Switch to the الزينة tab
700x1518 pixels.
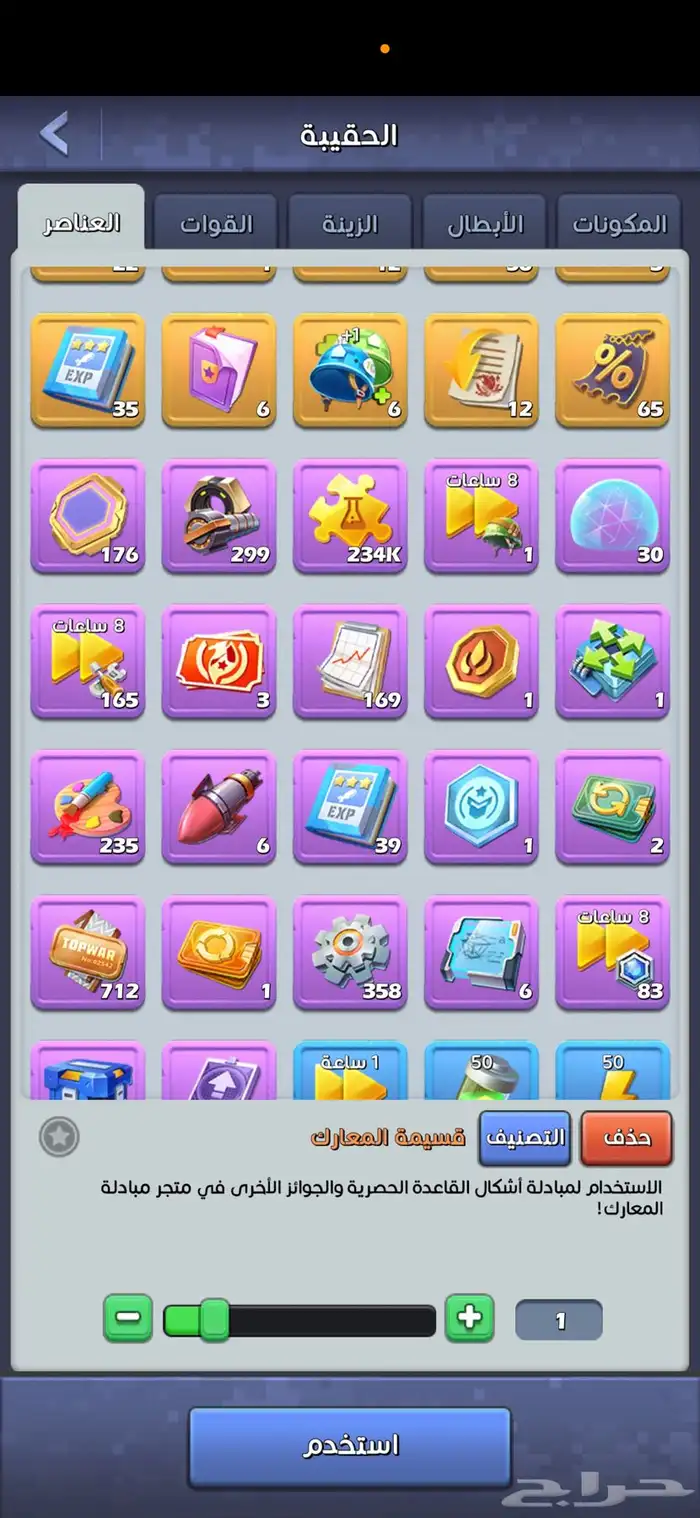point(350,223)
